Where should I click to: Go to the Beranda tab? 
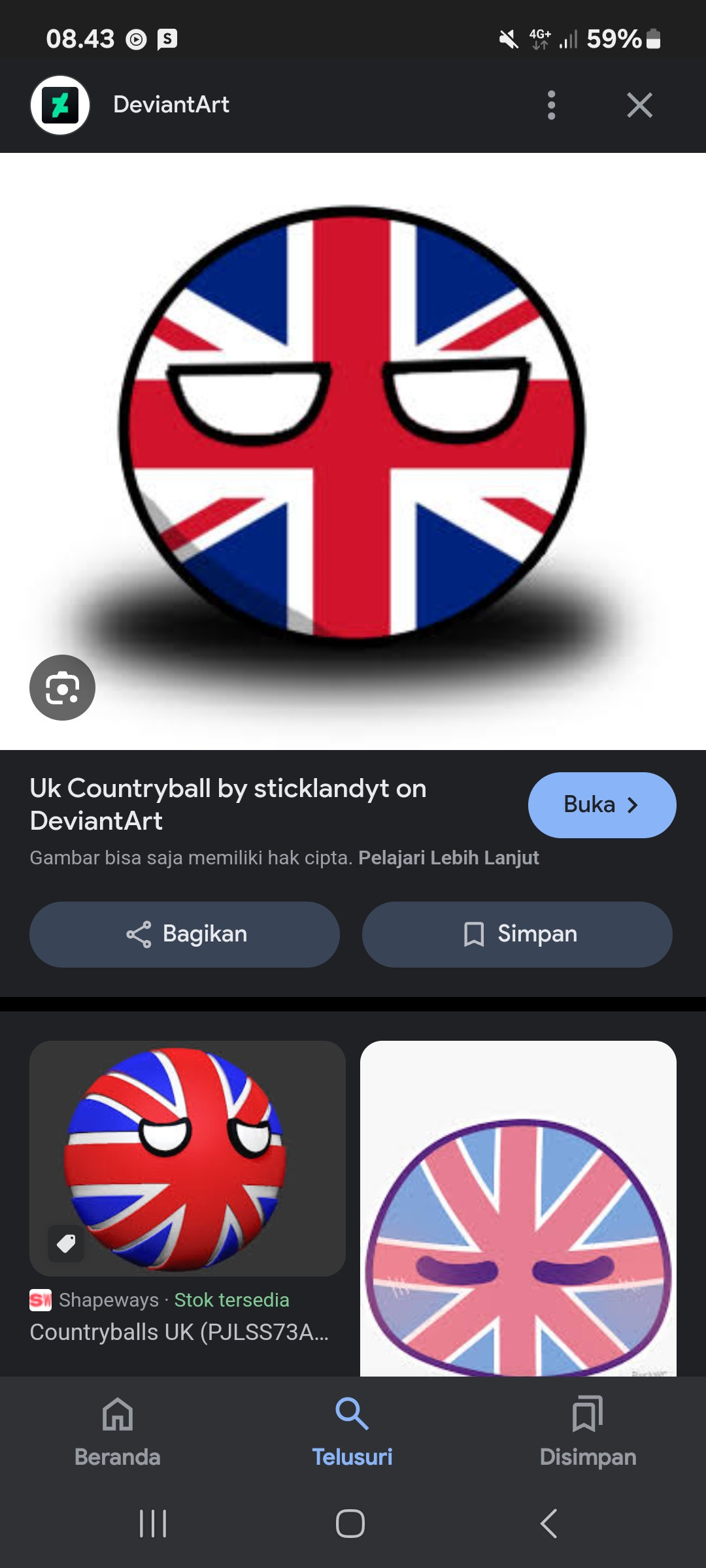118,1432
